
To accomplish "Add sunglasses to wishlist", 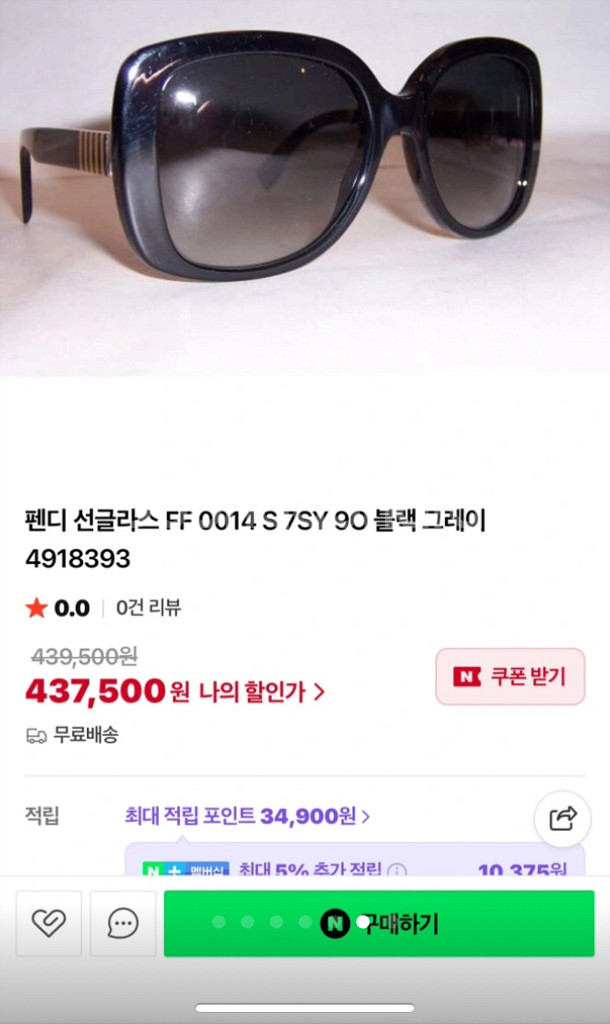I will point(49,923).
